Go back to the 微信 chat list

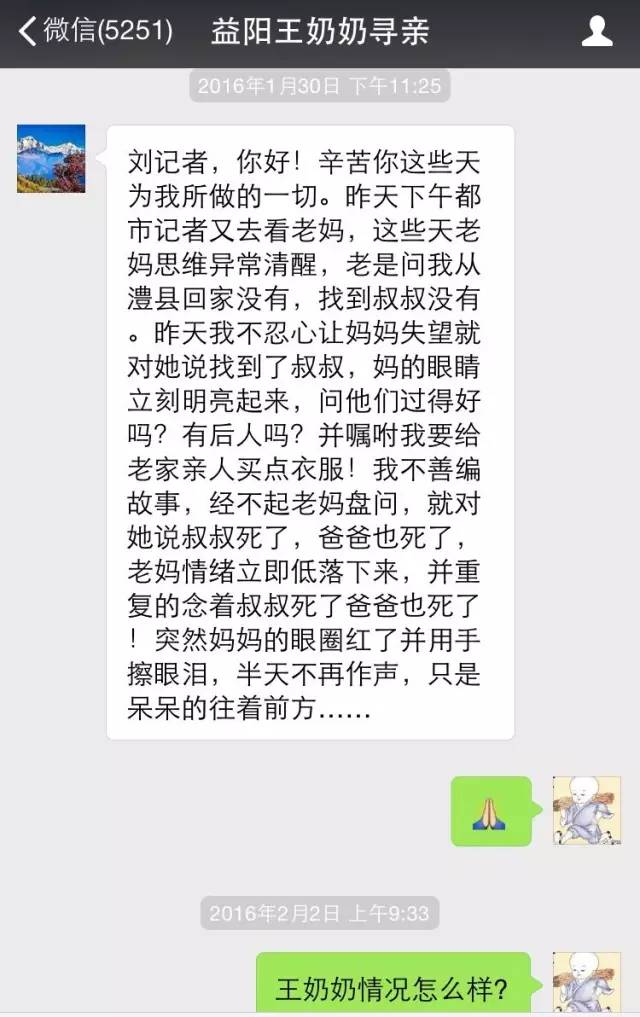(x=95, y=31)
